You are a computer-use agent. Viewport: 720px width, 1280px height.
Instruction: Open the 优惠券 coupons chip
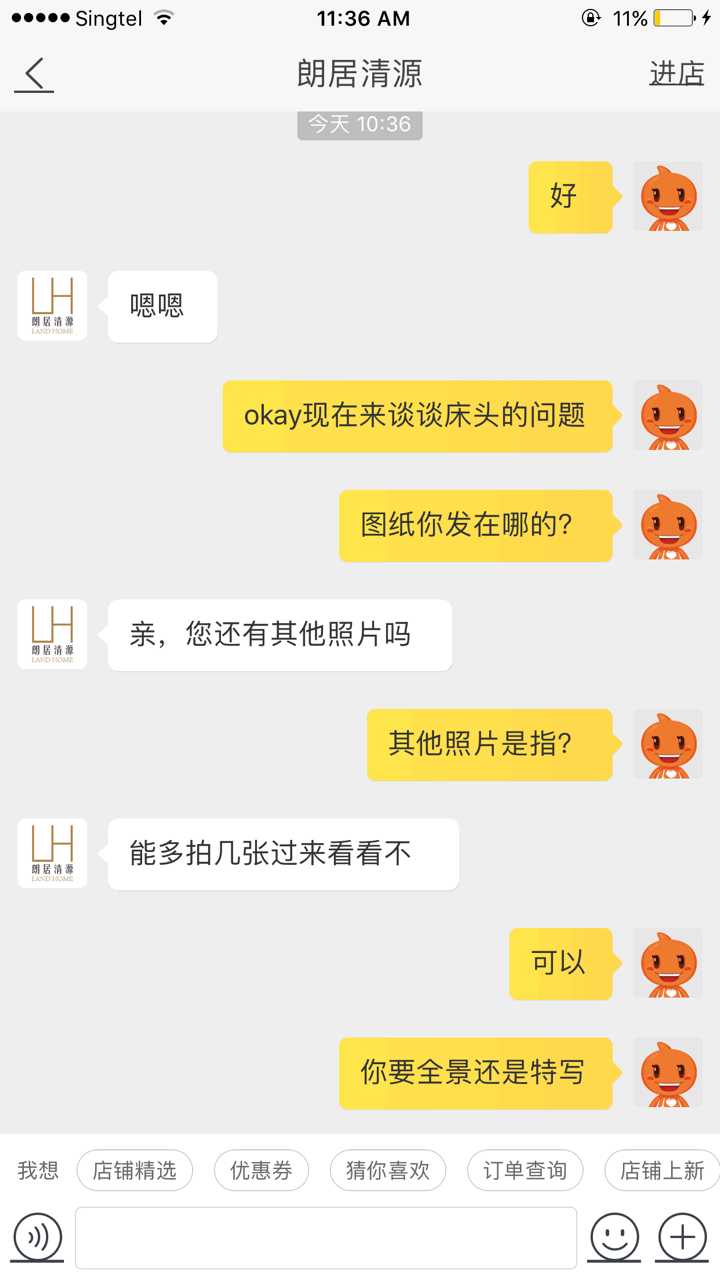[x=261, y=1170]
